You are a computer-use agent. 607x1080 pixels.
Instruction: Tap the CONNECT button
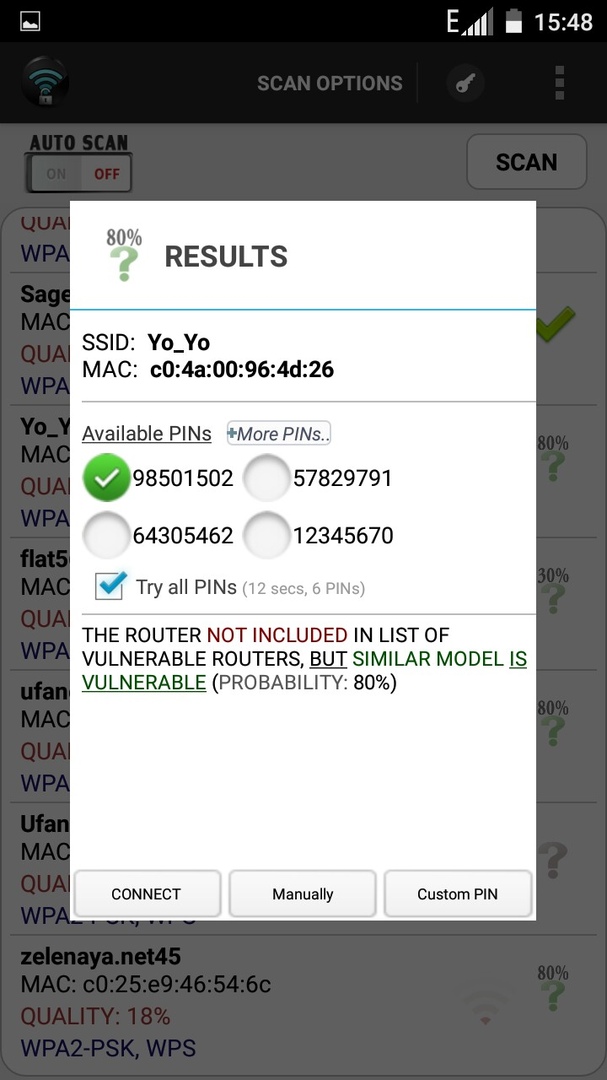click(x=147, y=894)
